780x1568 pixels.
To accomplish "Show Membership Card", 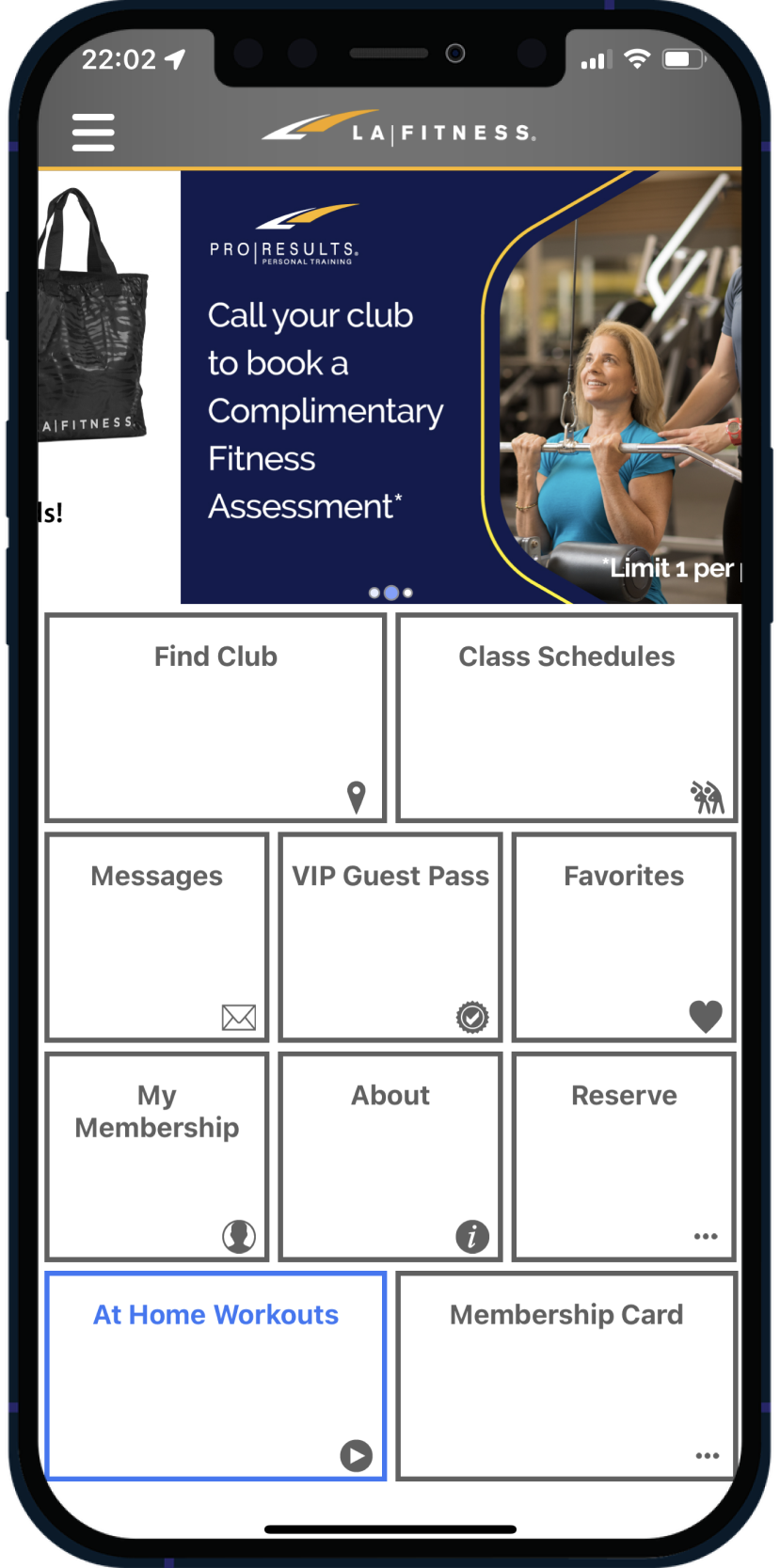I will (566, 1375).
